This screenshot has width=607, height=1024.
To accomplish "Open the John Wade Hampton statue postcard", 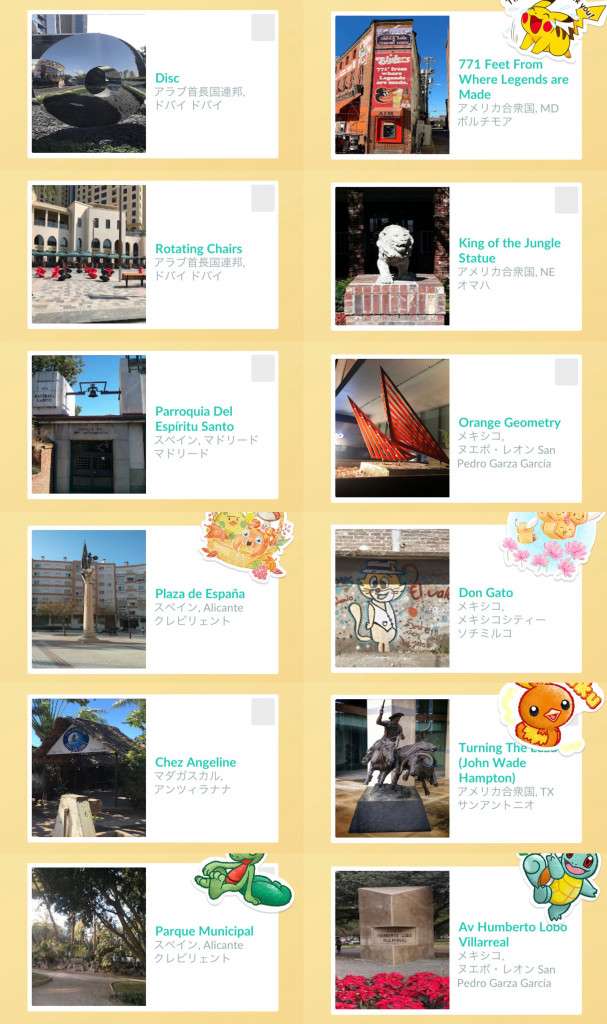I will click(x=456, y=768).
